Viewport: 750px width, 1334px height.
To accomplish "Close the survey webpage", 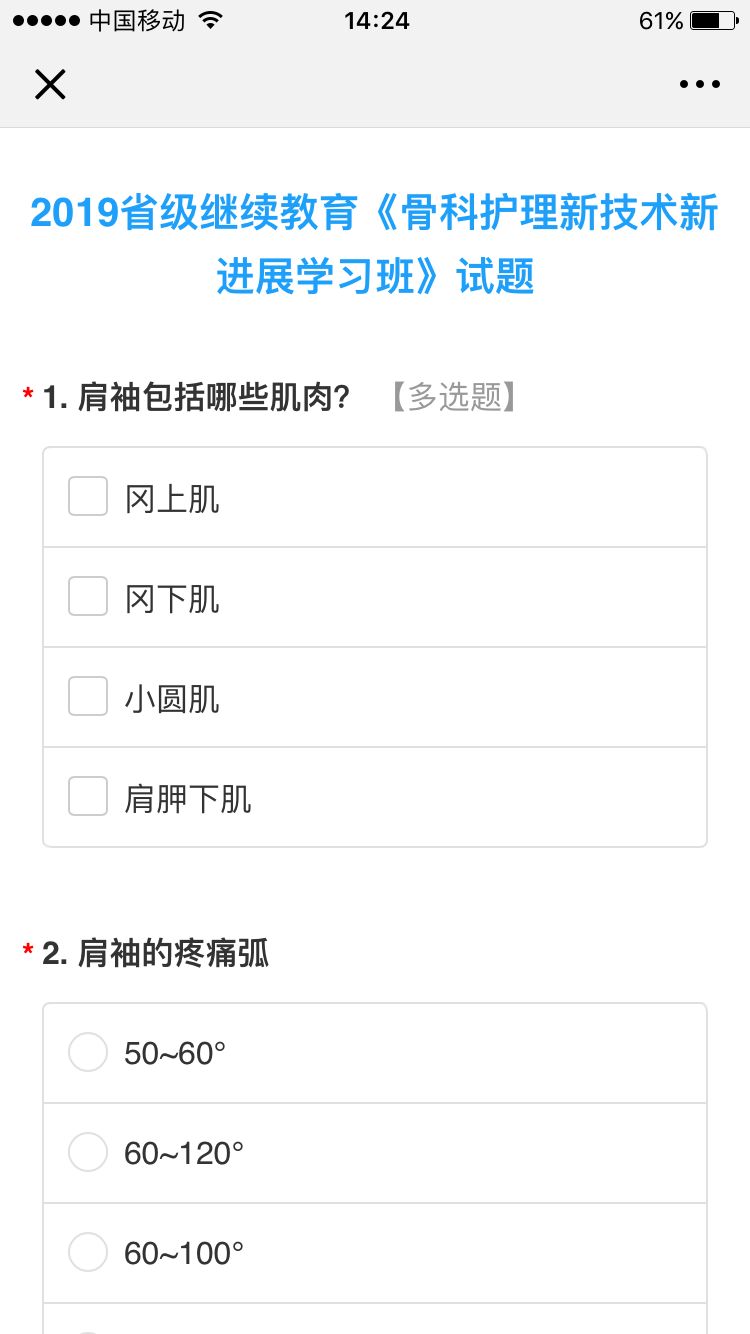I will (x=50, y=85).
